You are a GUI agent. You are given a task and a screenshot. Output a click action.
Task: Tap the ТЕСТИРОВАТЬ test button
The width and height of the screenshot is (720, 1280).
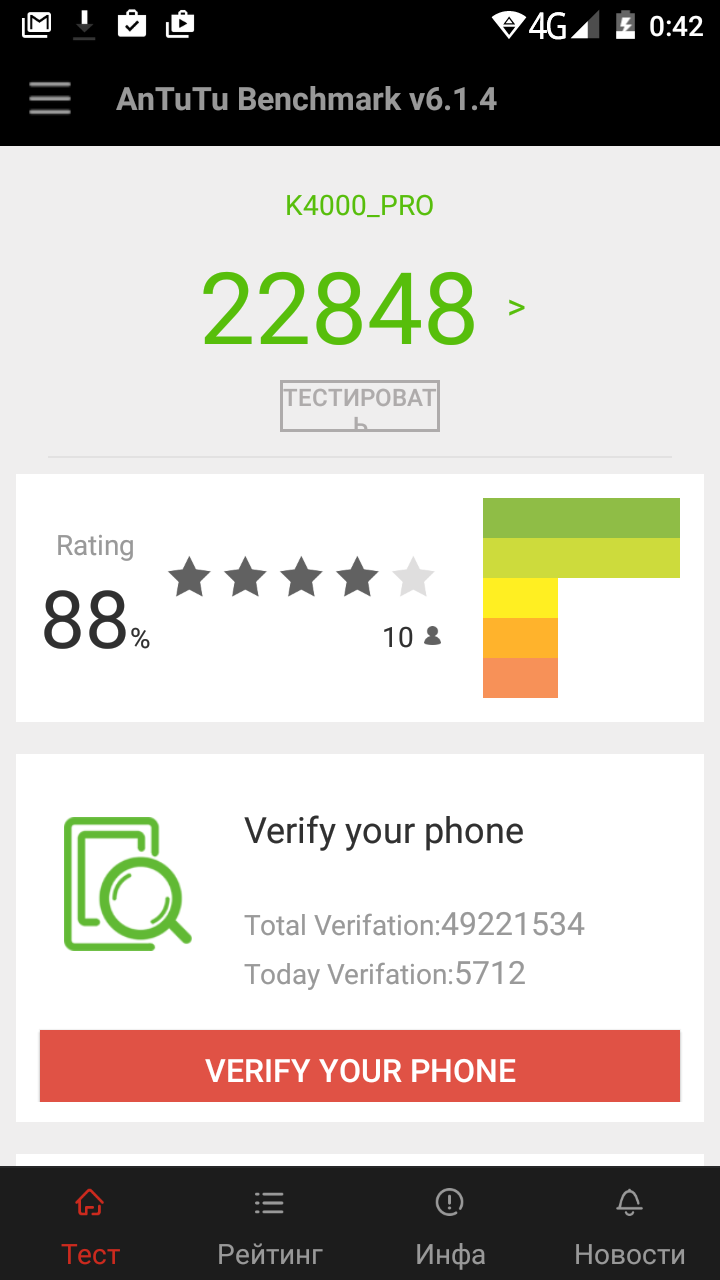coord(360,406)
